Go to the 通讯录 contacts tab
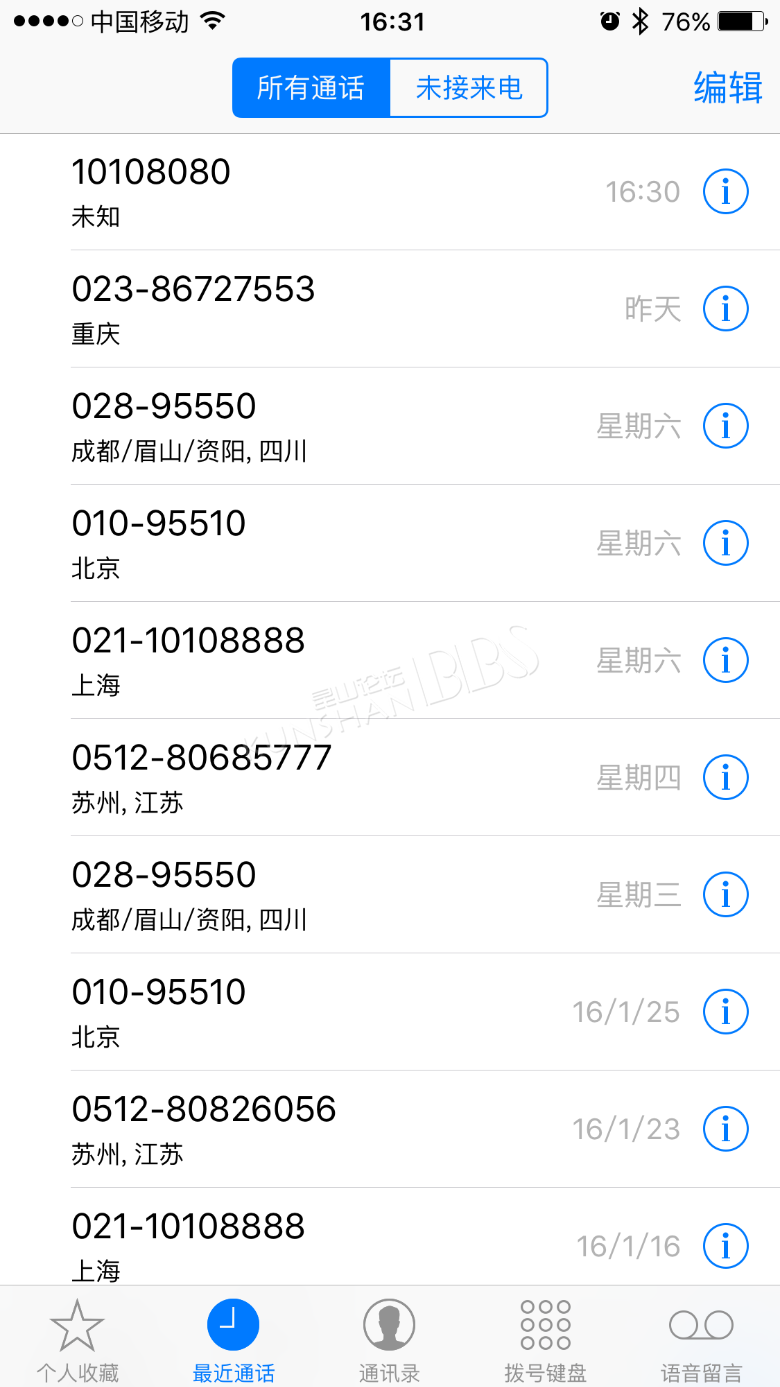The image size is (780, 1387). [x=390, y=1338]
